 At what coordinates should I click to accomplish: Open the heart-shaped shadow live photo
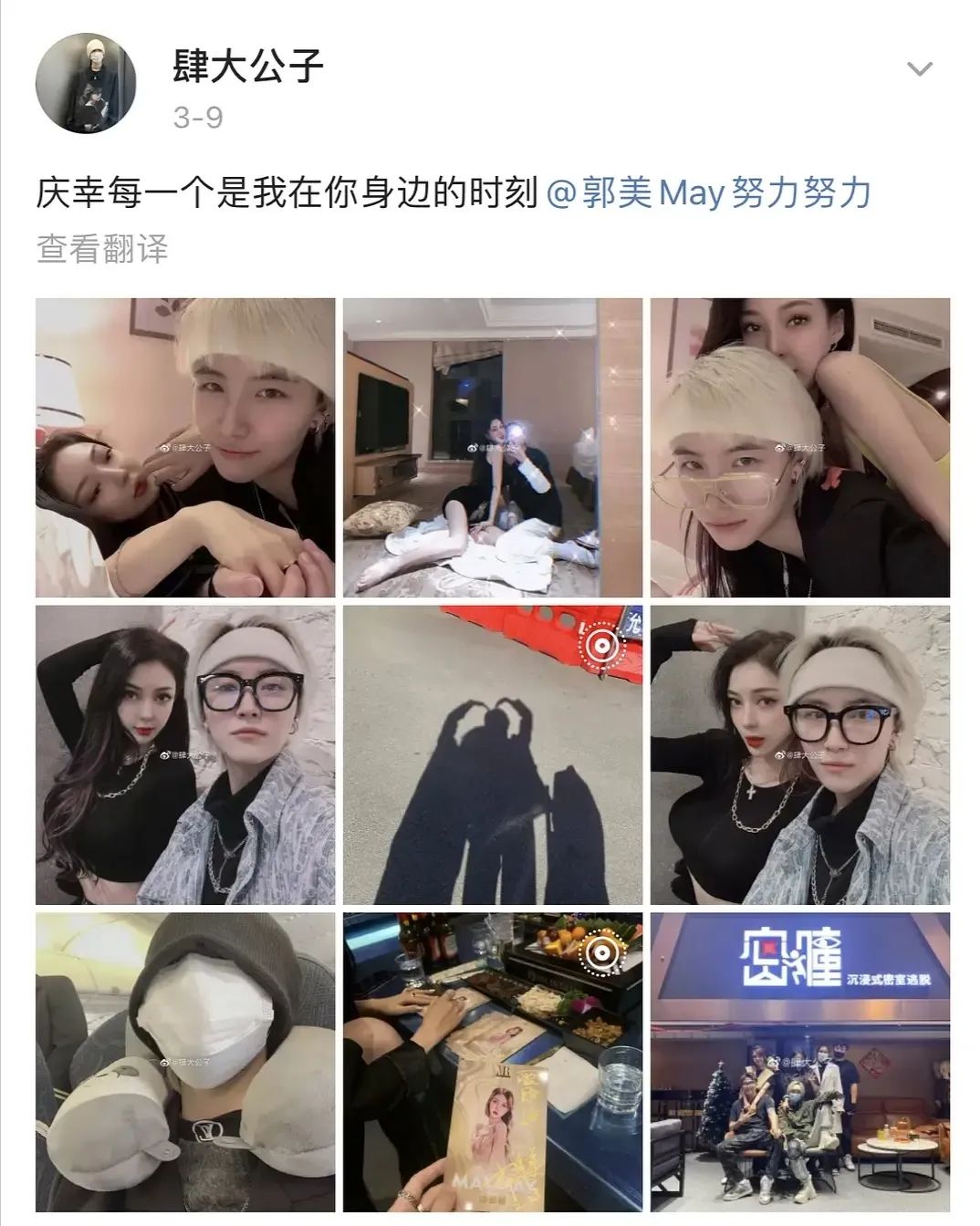click(493, 755)
